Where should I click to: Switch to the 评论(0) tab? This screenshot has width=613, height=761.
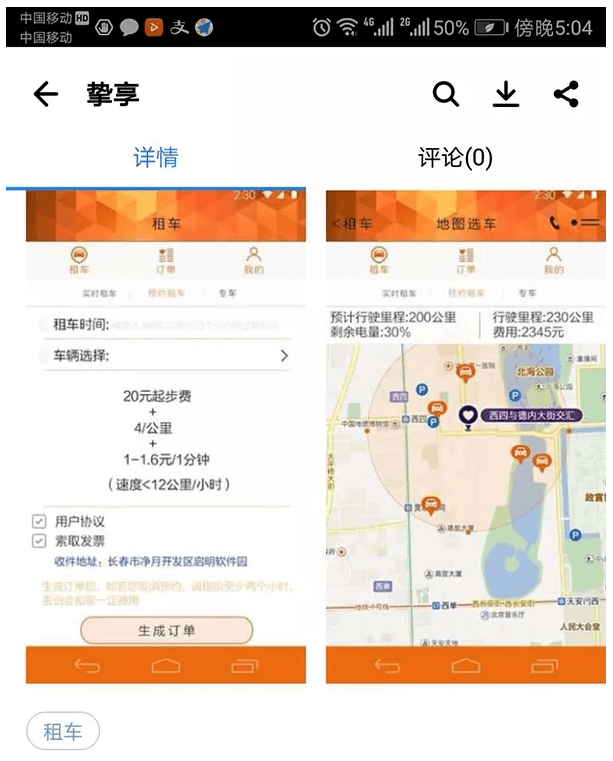pyautogui.click(x=456, y=158)
